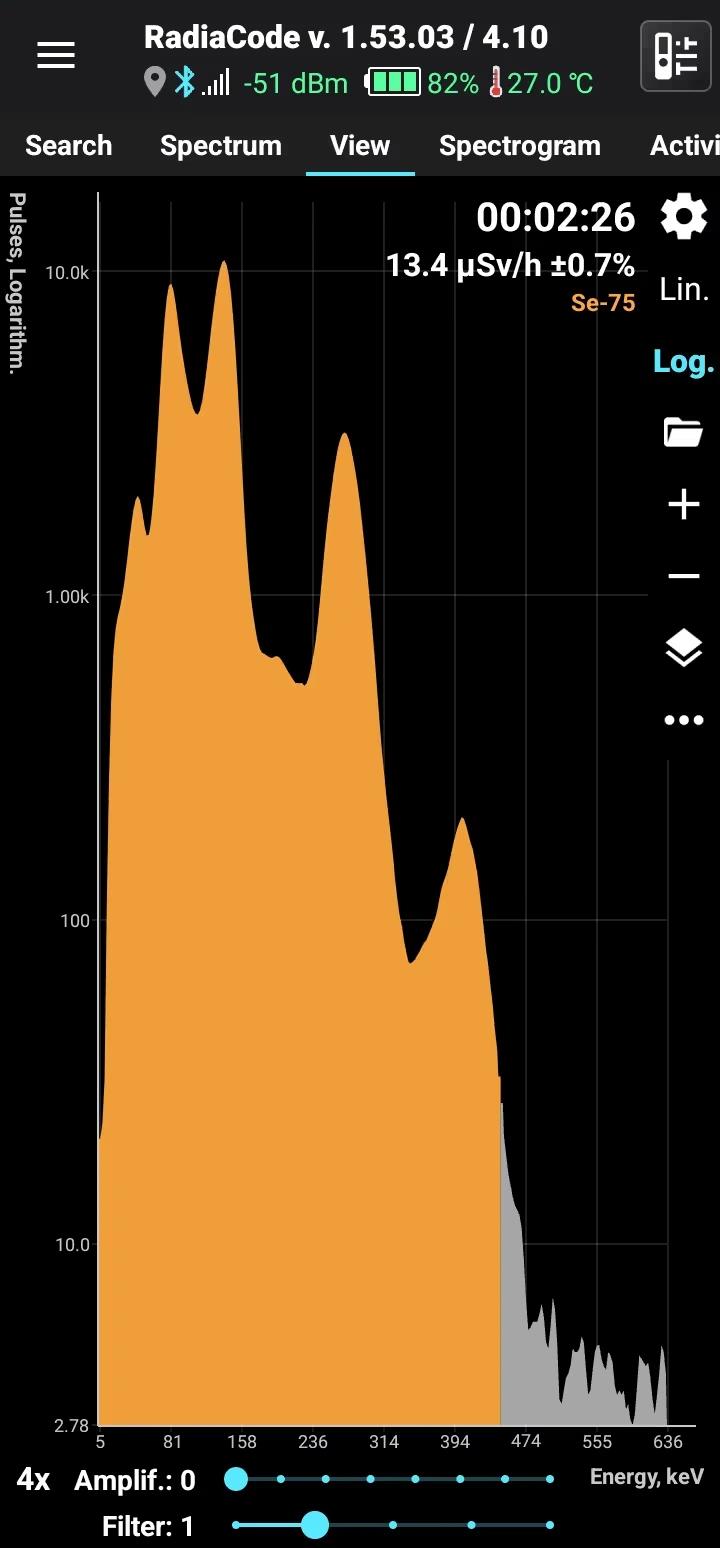Tap the plus zoom-in icon
Screen dimensions: 720x1548
coord(684,504)
